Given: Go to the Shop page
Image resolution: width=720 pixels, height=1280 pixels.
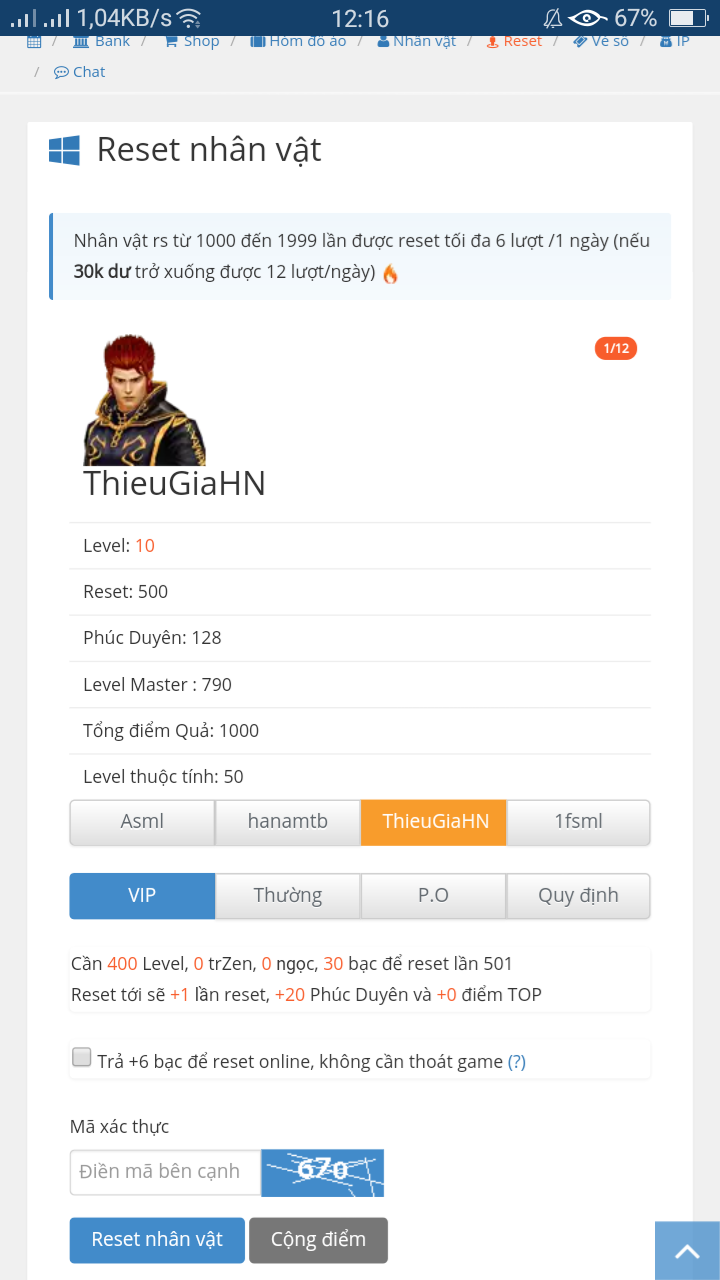Looking at the screenshot, I should (191, 41).
